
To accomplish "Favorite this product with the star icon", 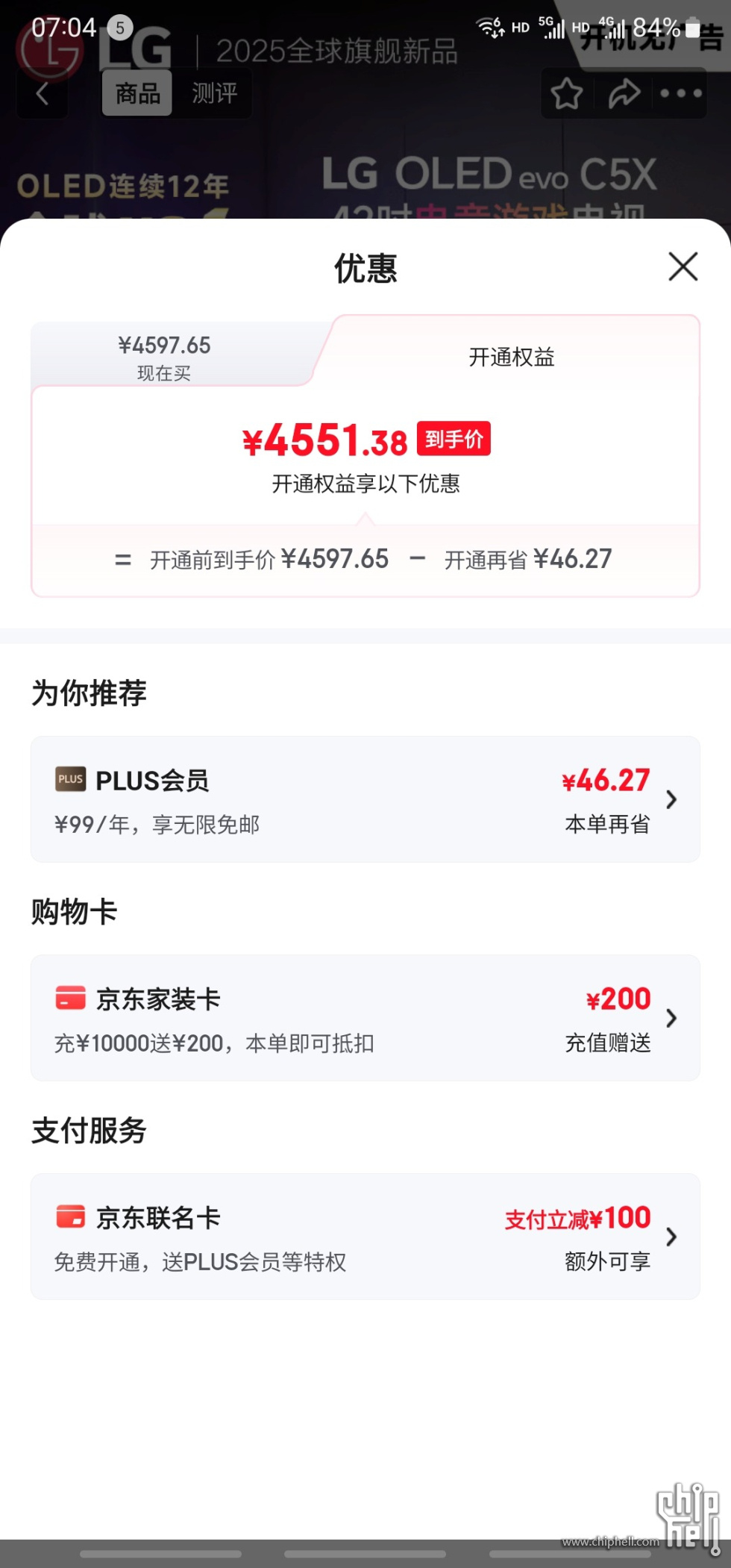I will (x=566, y=93).
